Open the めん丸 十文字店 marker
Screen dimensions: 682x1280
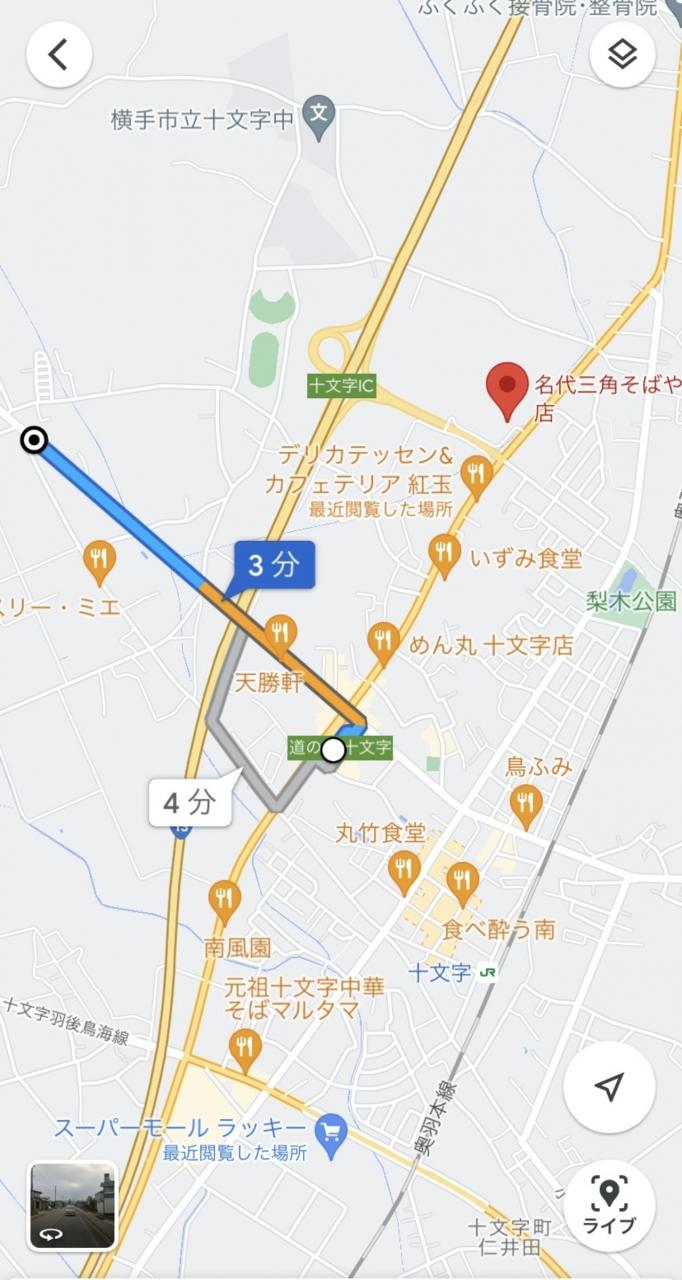384,641
